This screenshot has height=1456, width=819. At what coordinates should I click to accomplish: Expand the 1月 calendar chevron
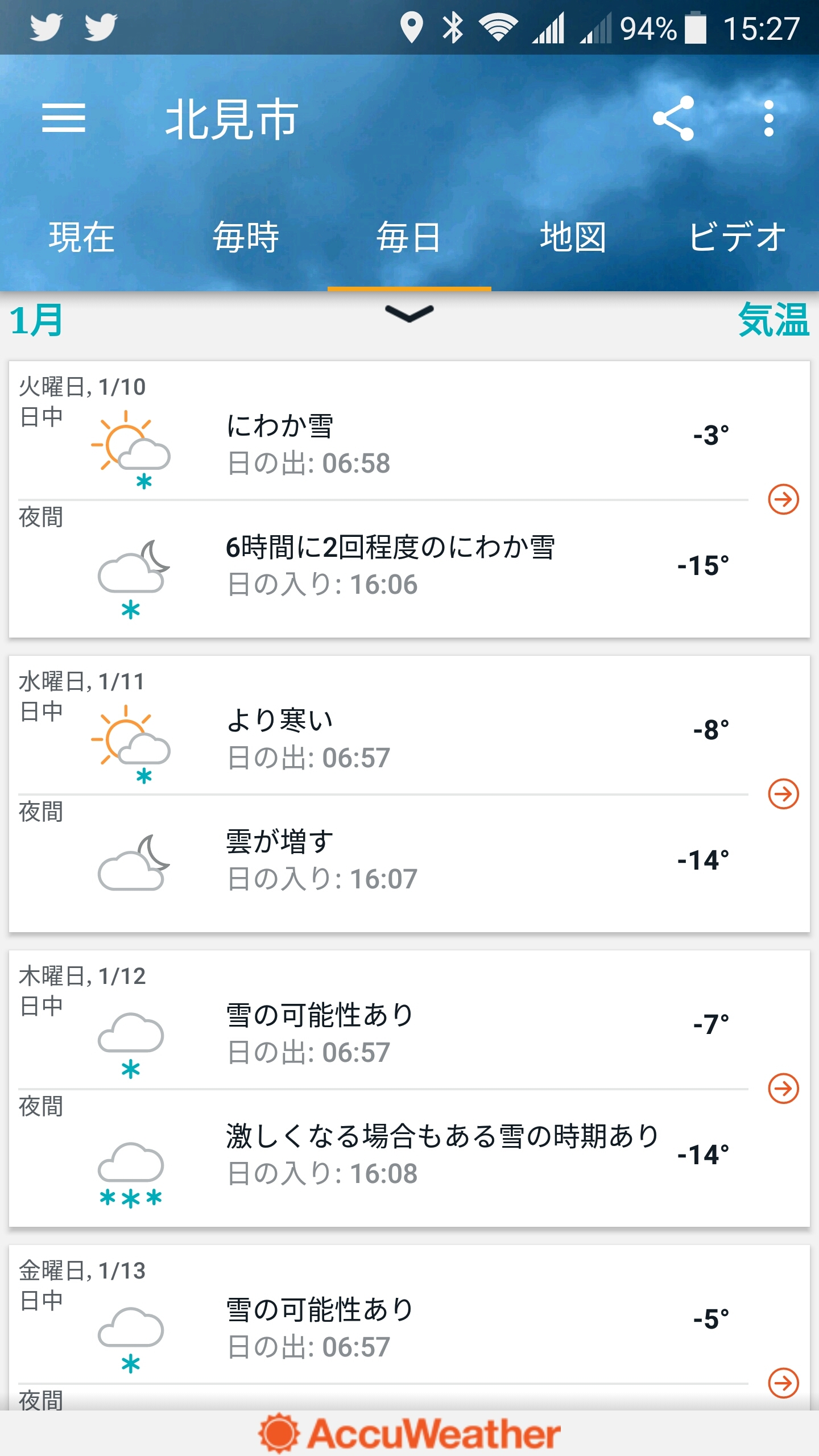pyautogui.click(x=409, y=314)
